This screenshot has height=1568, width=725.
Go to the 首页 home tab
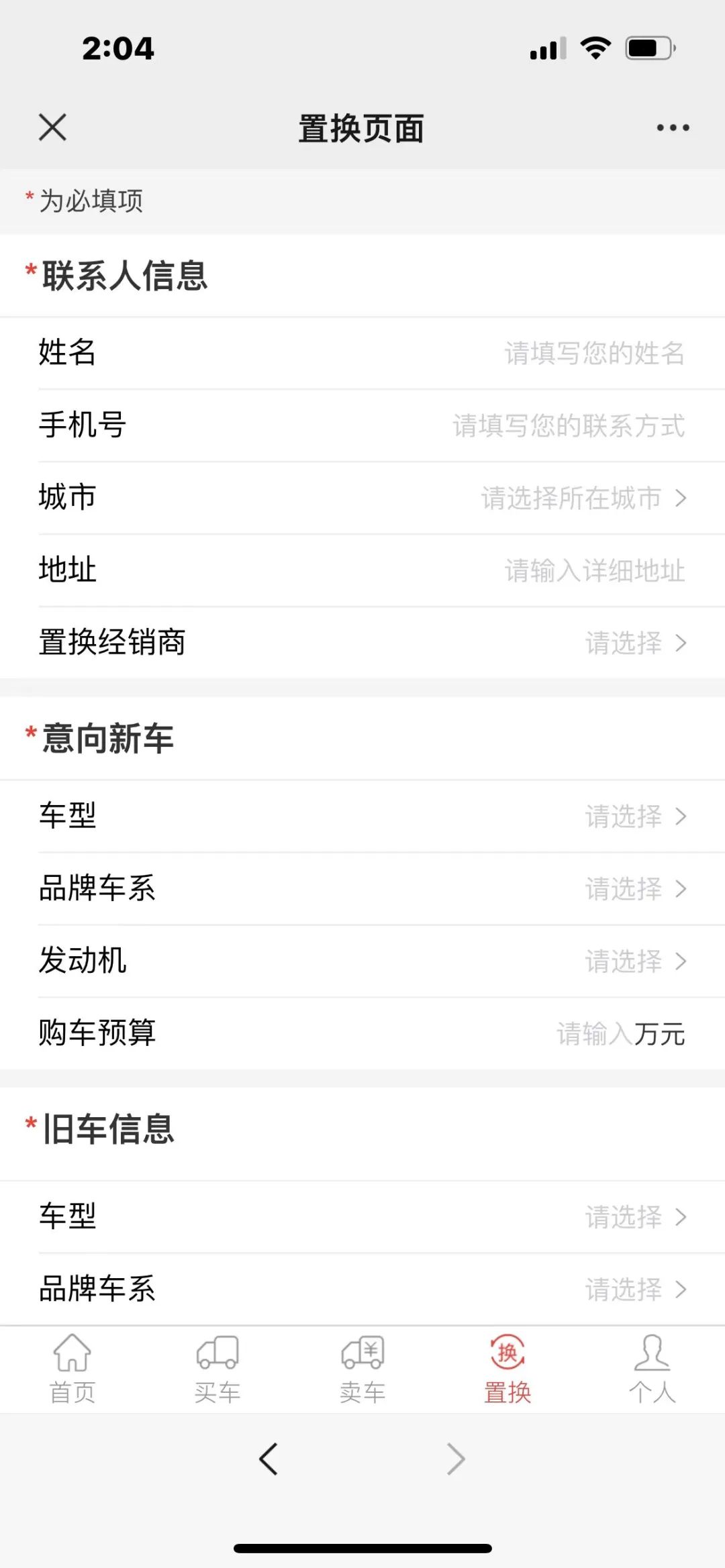pos(72,1369)
